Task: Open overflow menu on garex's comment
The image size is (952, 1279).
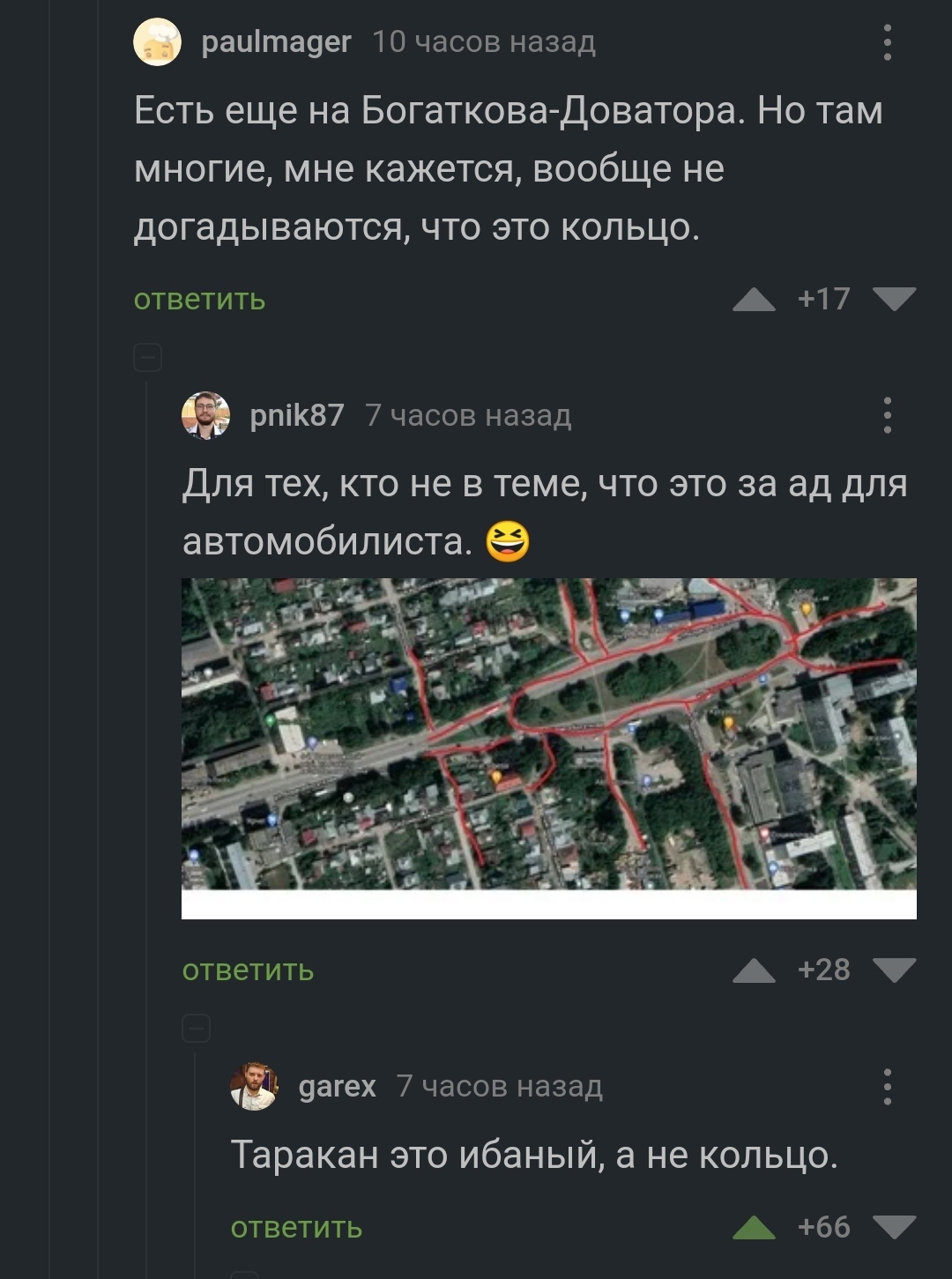Action: 887,1086
